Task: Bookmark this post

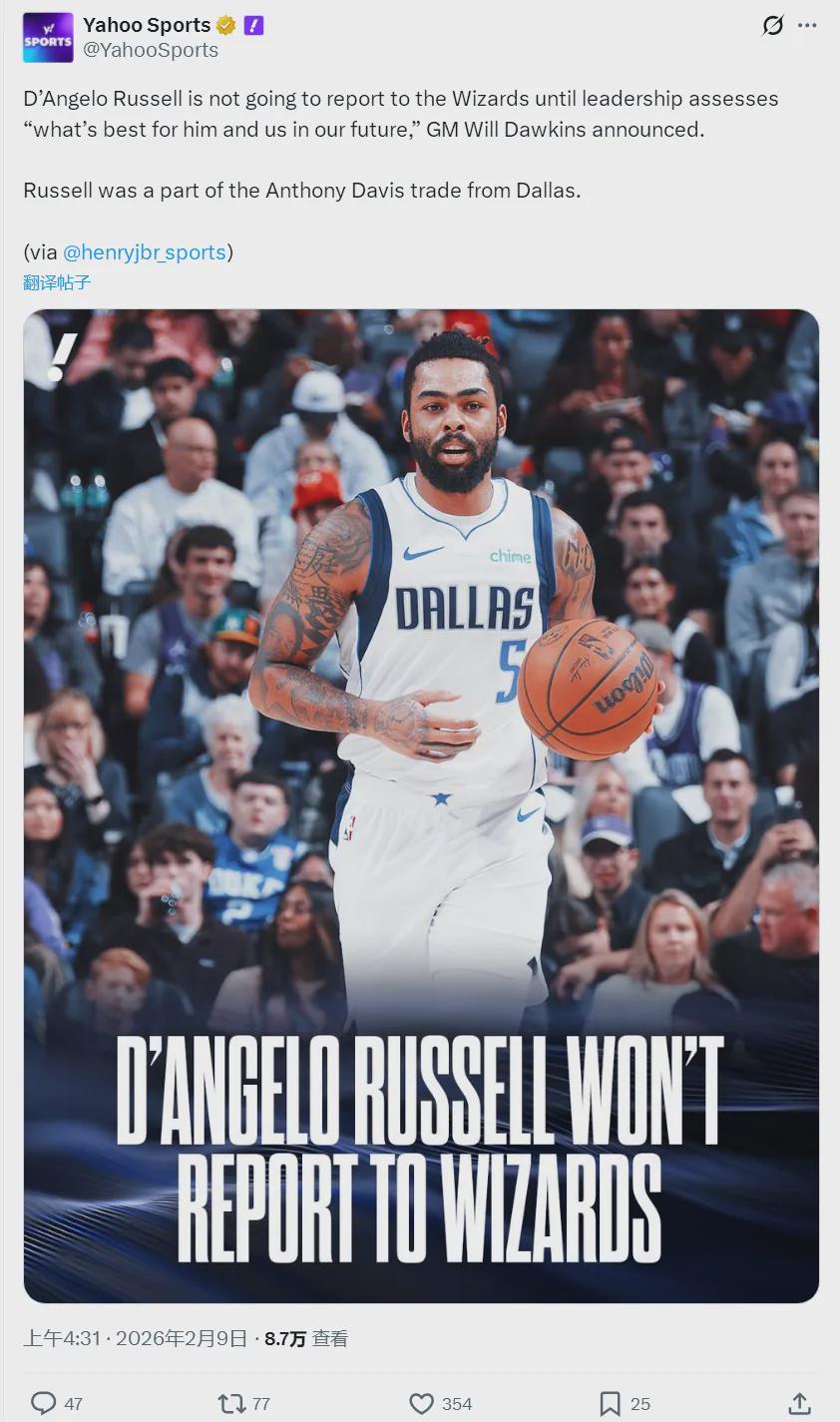Action: [x=610, y=1403]
